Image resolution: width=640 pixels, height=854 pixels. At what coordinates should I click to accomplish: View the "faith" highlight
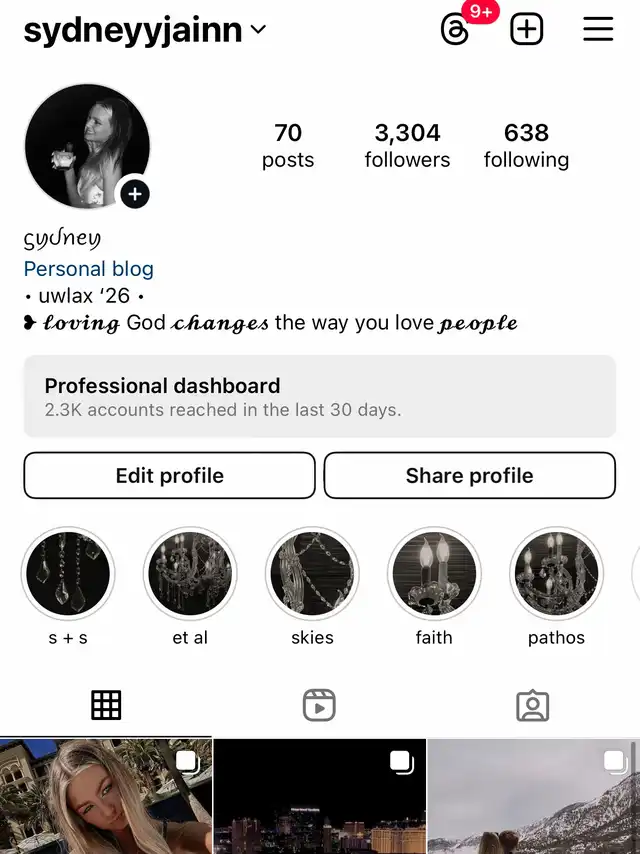point(434,575)
